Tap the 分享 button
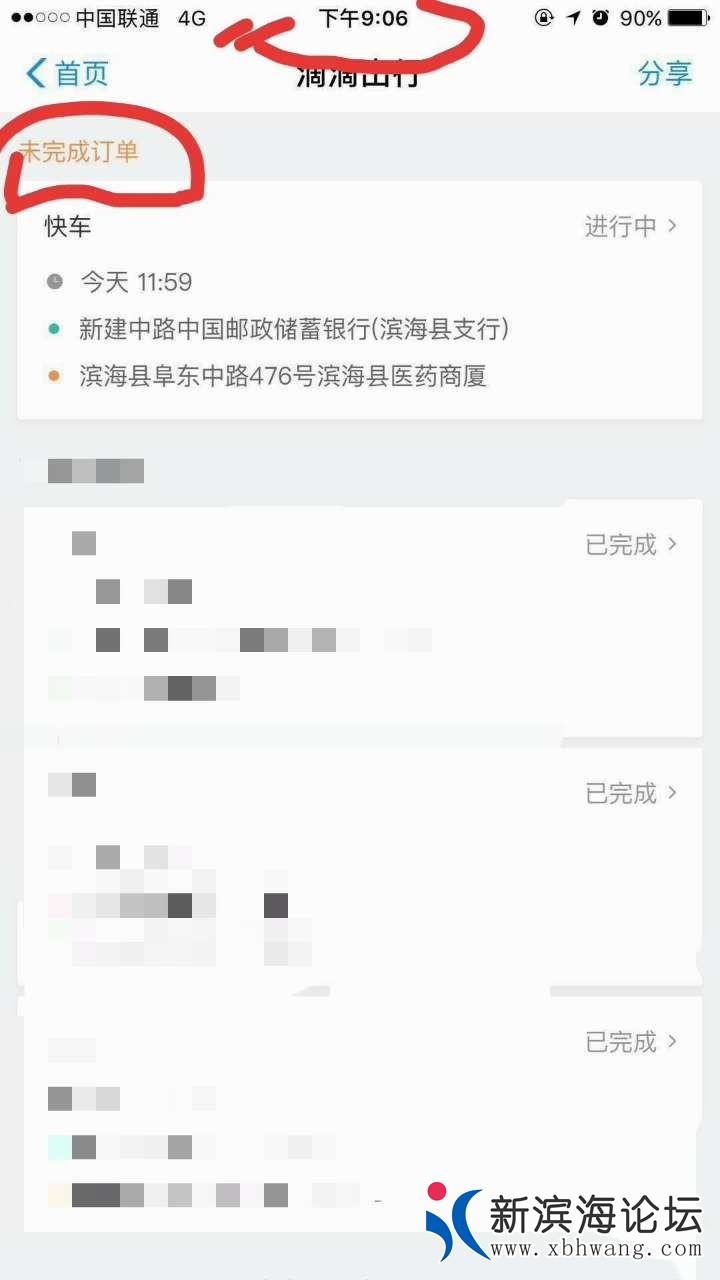 coord(665,73)
